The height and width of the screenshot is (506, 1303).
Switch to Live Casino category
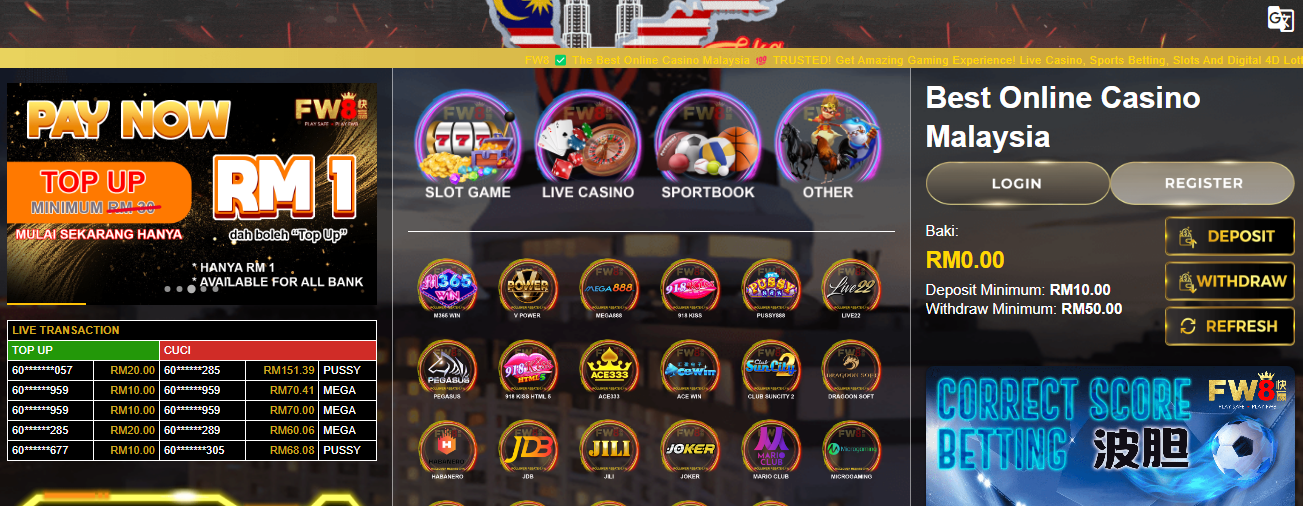click(588, 147)
